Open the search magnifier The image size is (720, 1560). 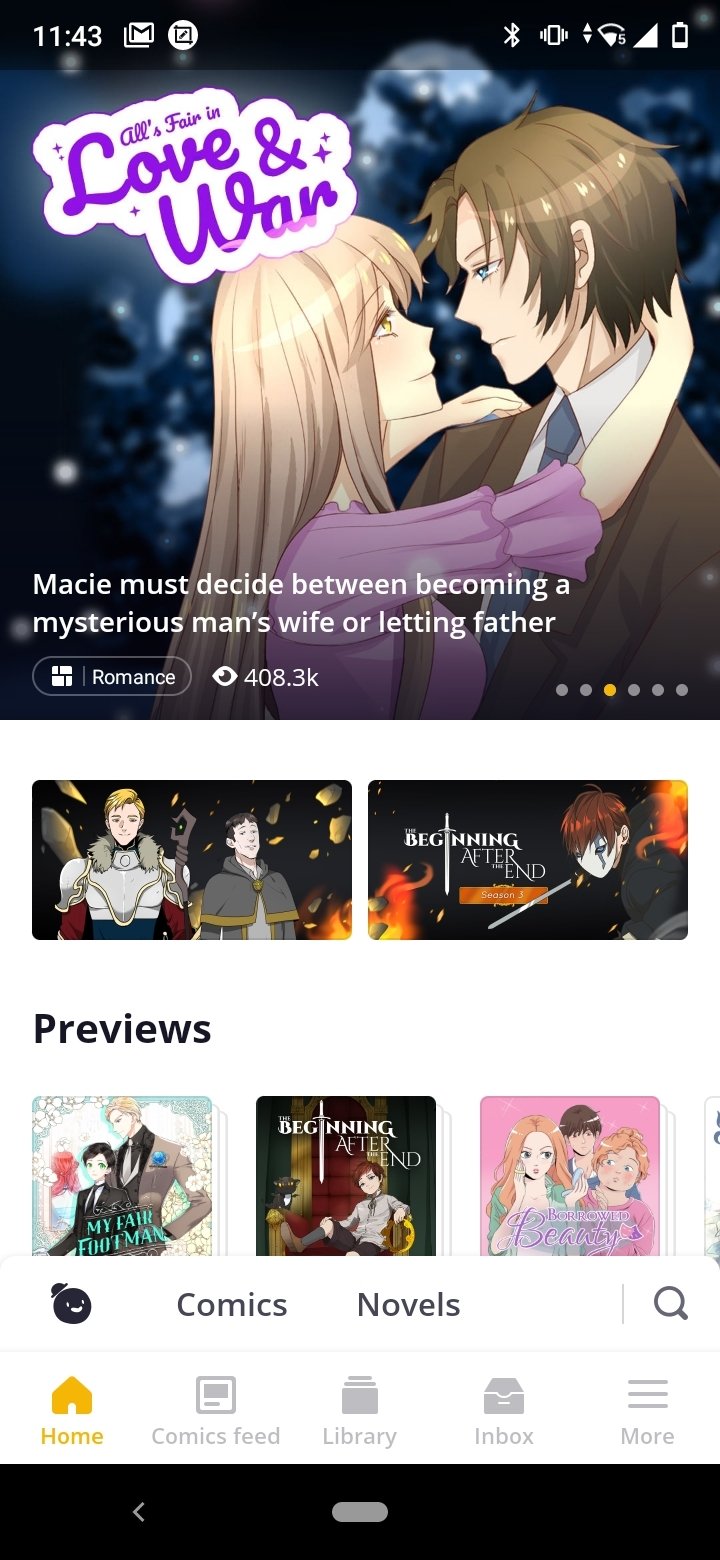(671, 1303)
